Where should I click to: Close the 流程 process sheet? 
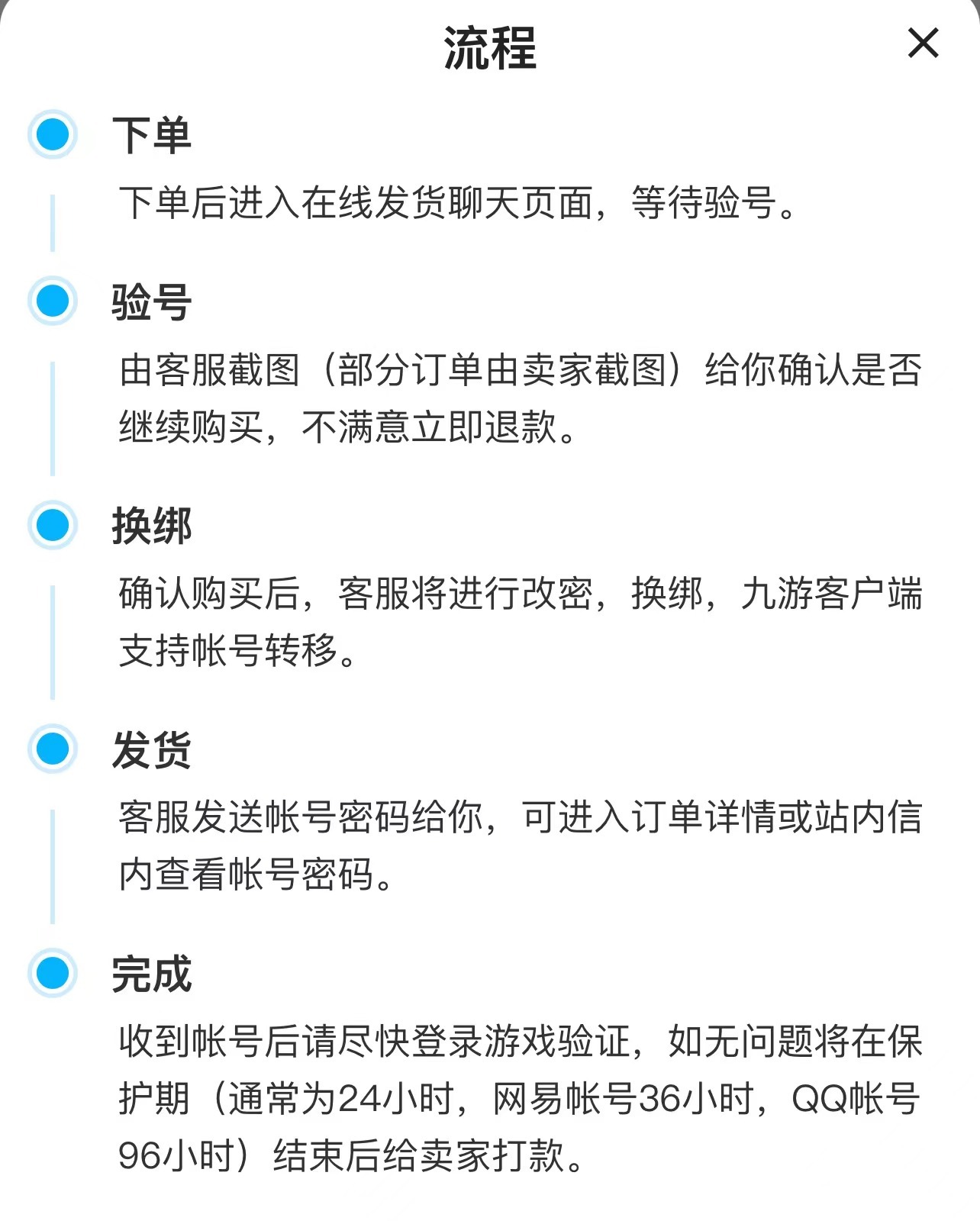(923, 43)
